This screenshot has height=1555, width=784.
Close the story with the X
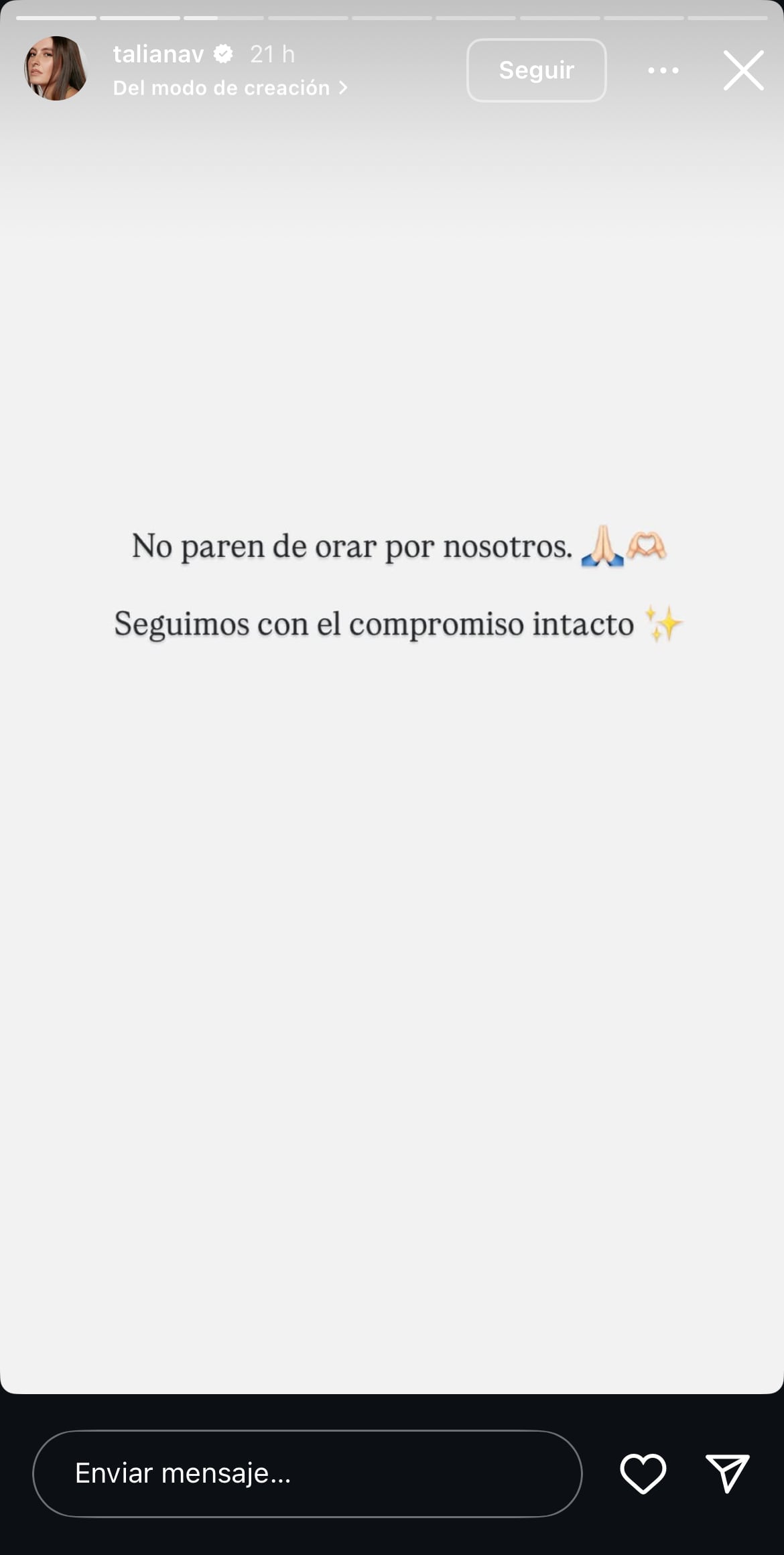pyautogui.click(x=742, y=70)
